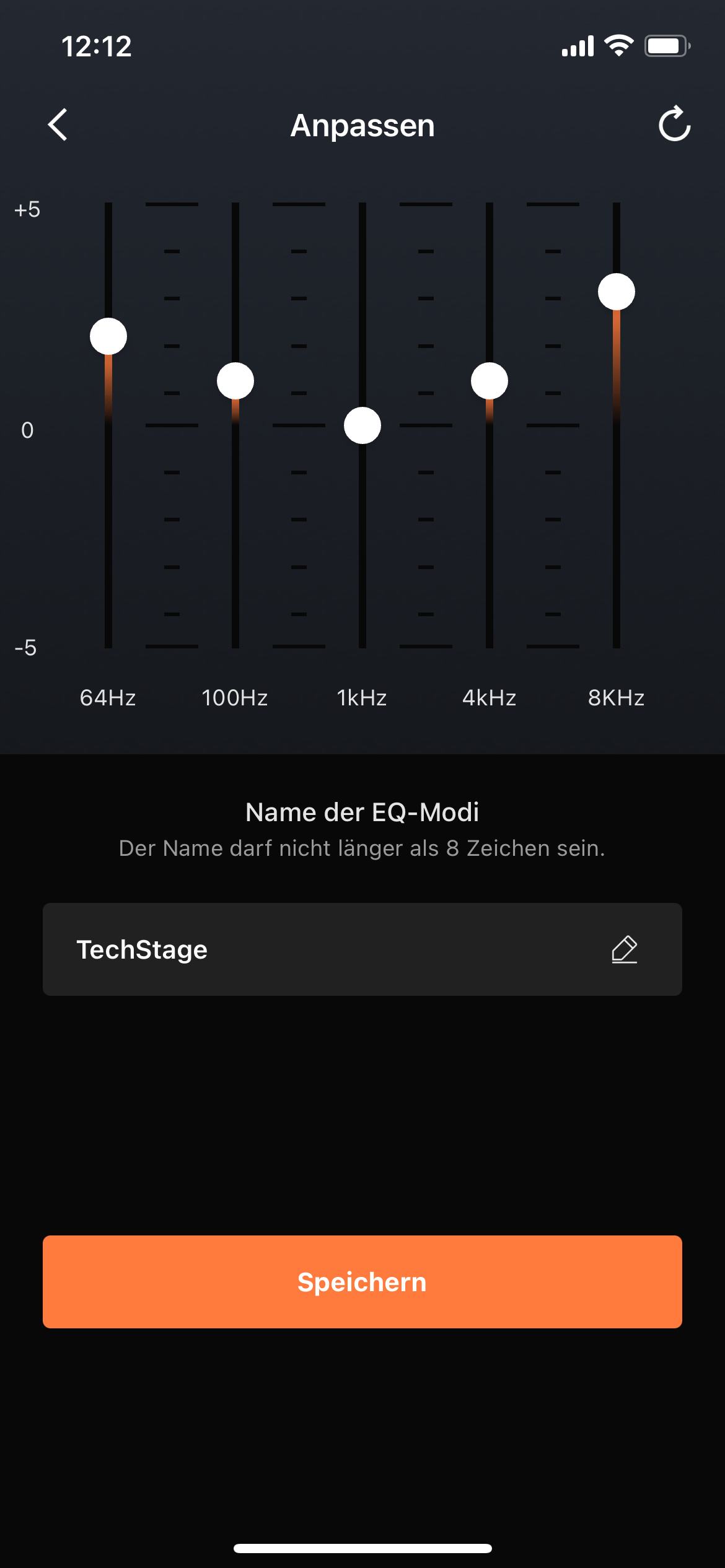Image resolution: width=725 pixels, height=1568 pixels.
Task: Tap the pencil edit icon
Action: tap(625, 949)
